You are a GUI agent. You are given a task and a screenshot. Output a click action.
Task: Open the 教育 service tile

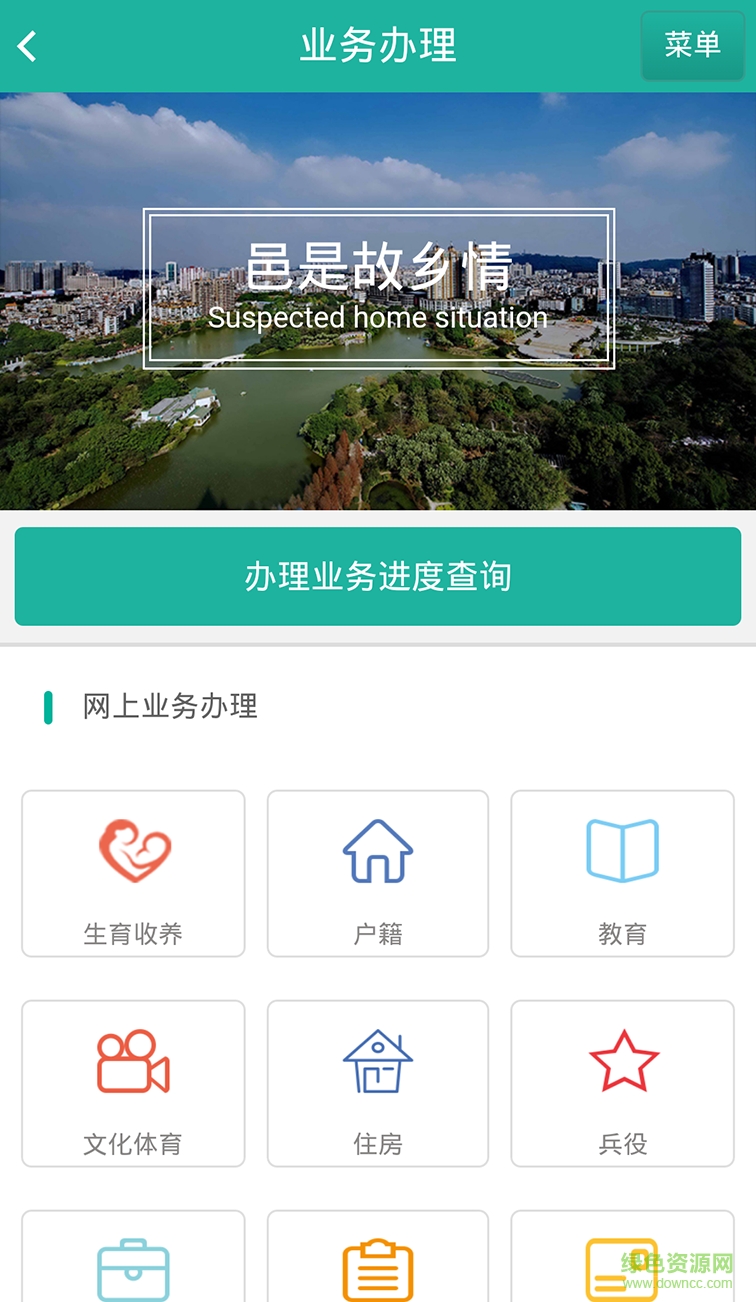(x=622, y=873)
